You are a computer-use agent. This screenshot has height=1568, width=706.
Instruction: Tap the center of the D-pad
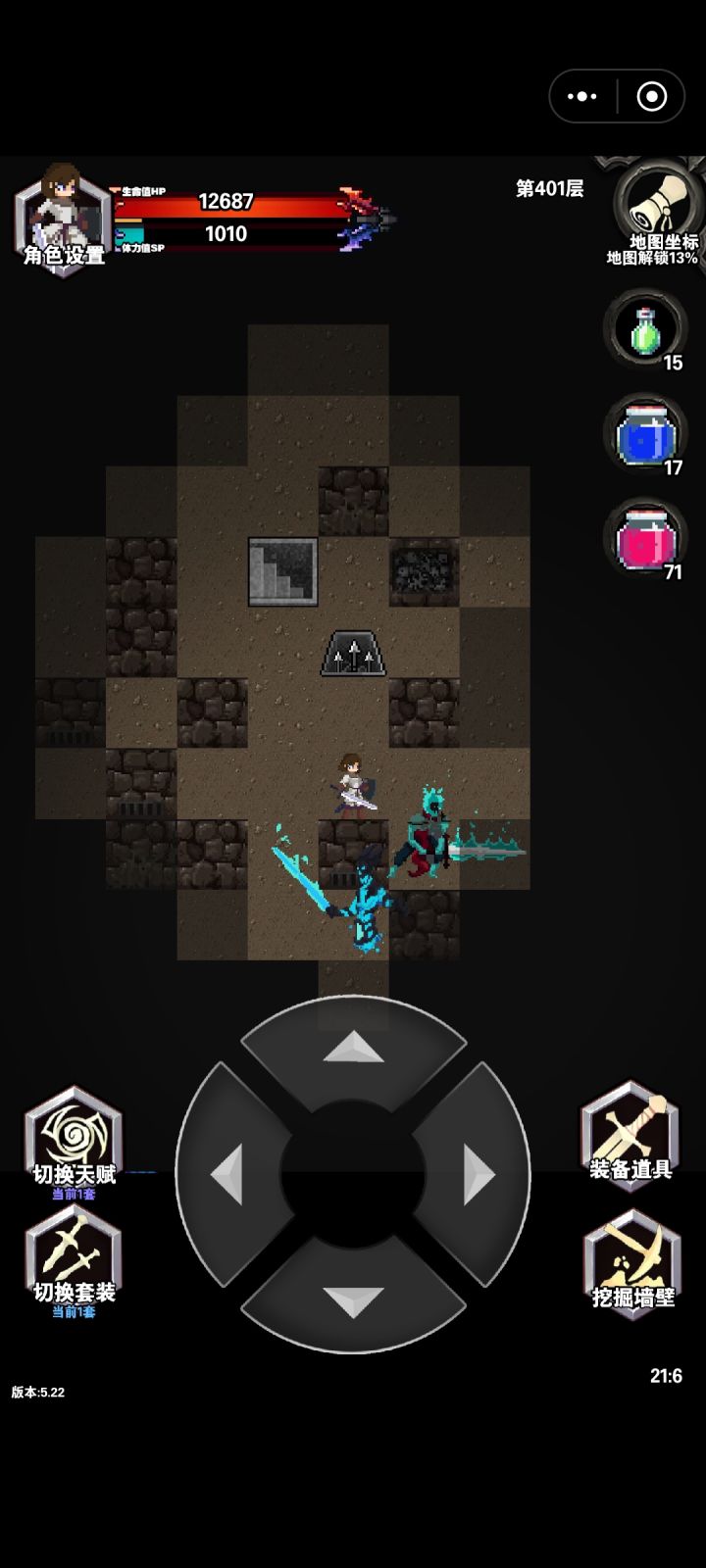(x=353, y=1172)
